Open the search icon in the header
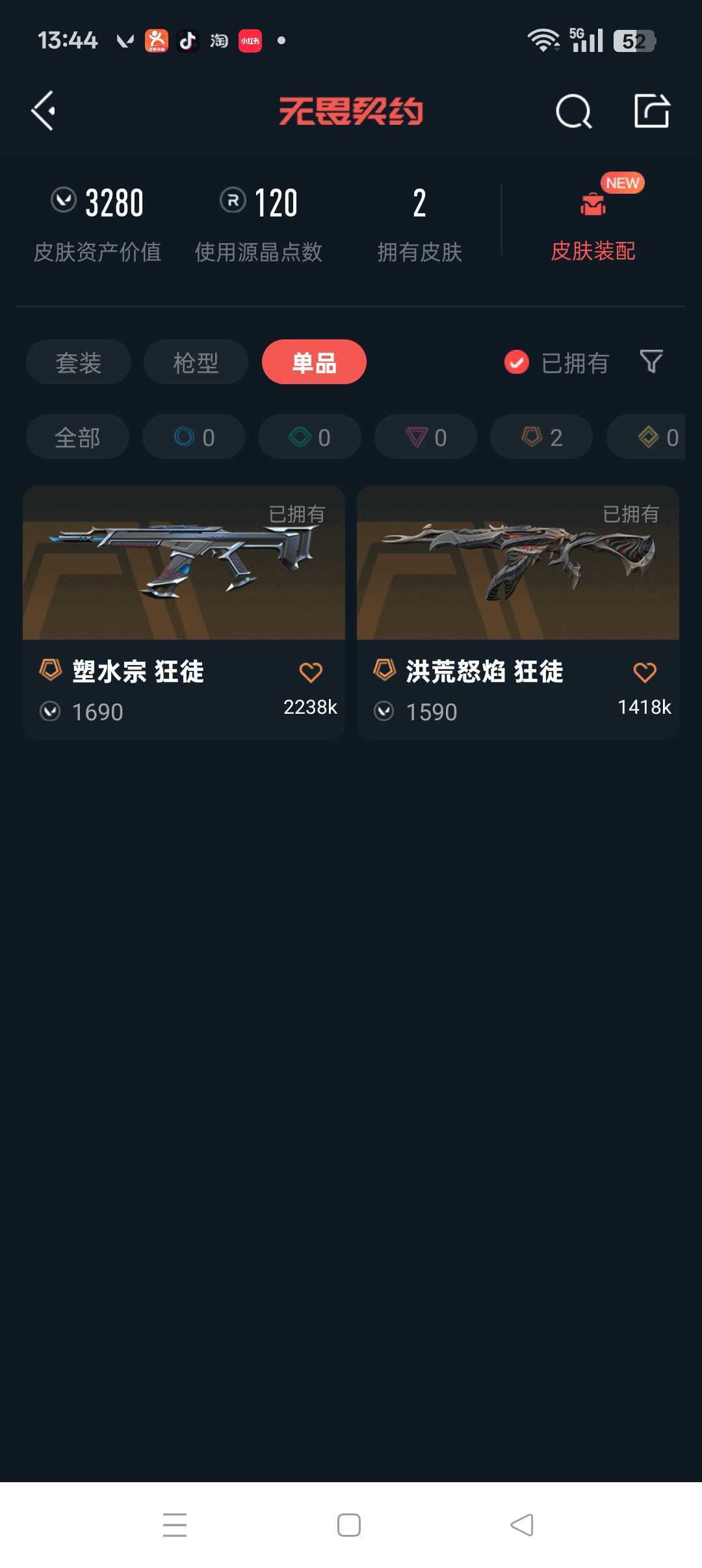The width and height of the screenshot is (702, 1568). click(x=573, y=112)
